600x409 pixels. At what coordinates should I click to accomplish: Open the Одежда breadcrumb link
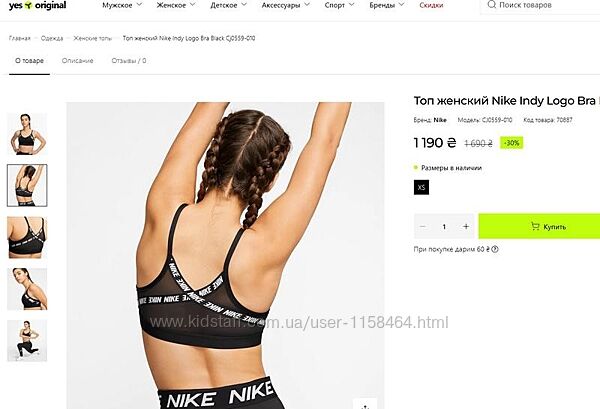52,38
